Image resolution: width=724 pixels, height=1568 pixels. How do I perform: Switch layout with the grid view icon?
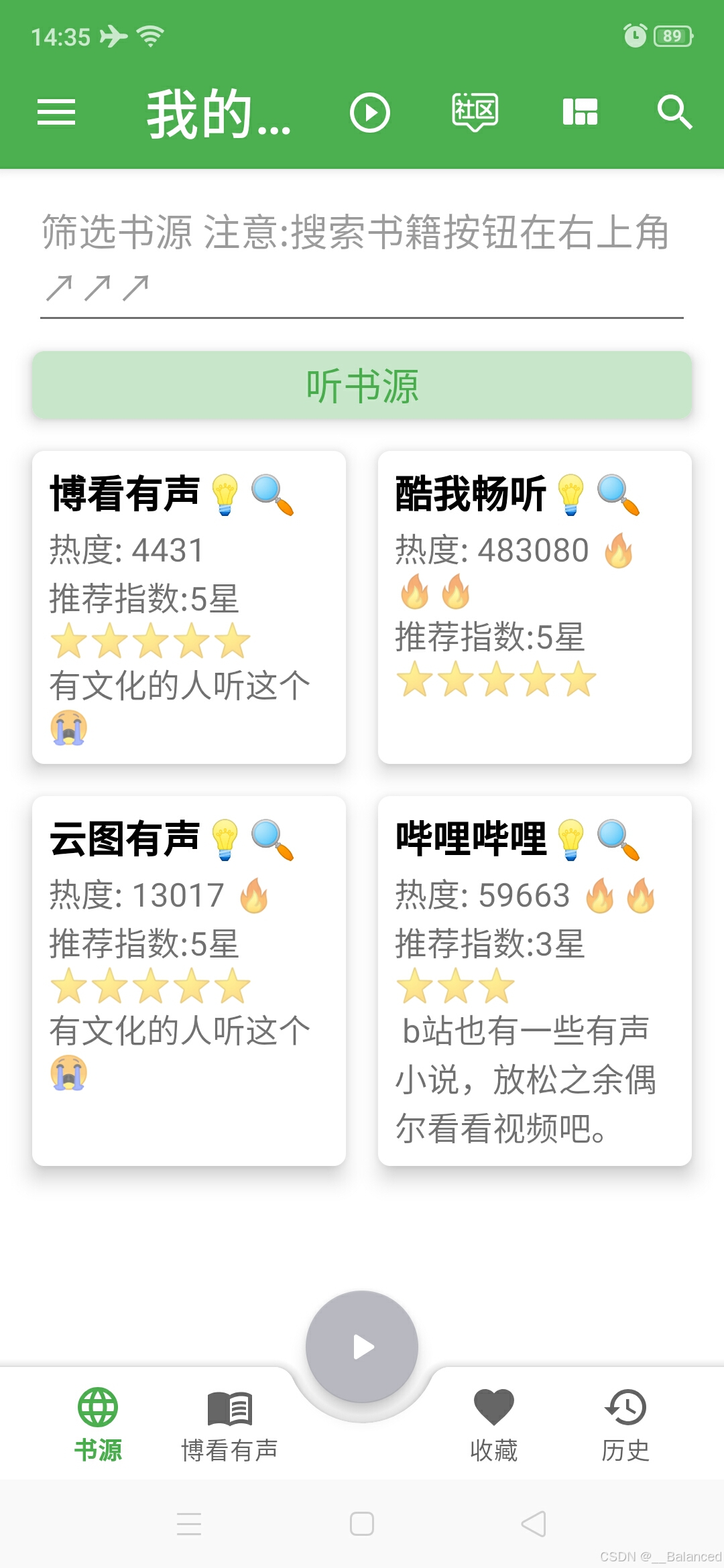[580, 112]
